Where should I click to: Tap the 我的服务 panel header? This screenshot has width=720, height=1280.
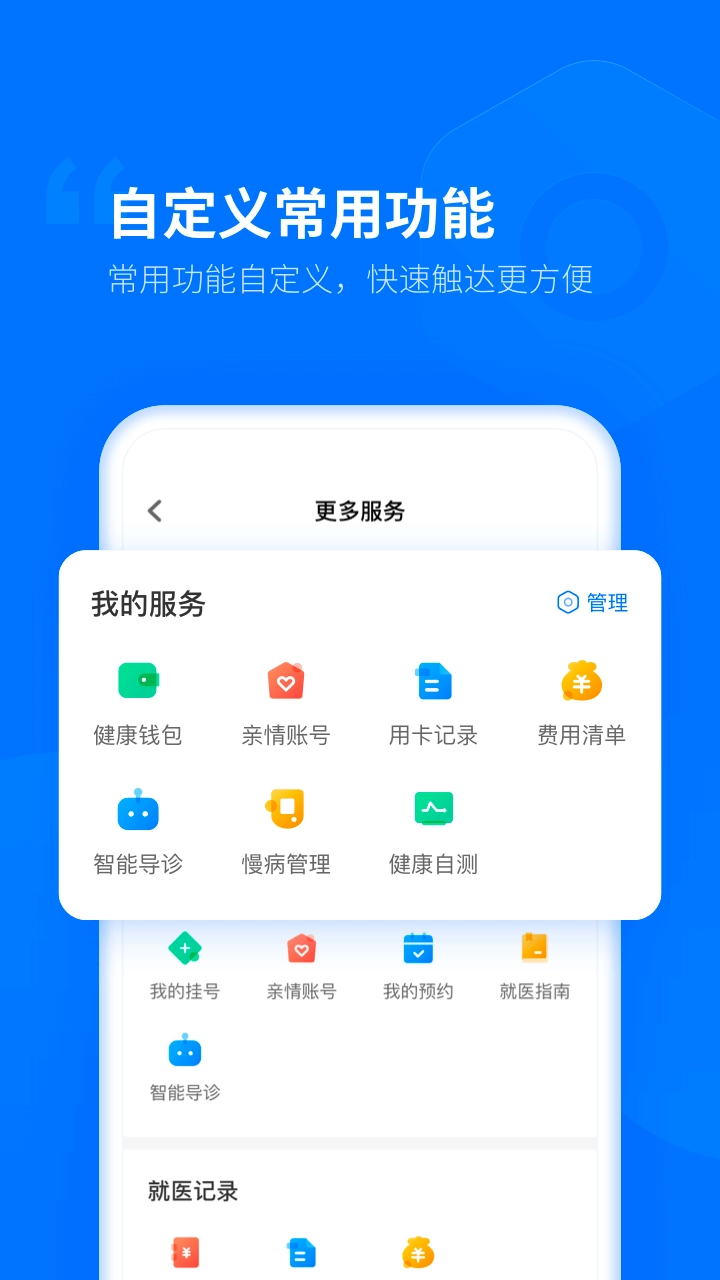click(148, 604)
